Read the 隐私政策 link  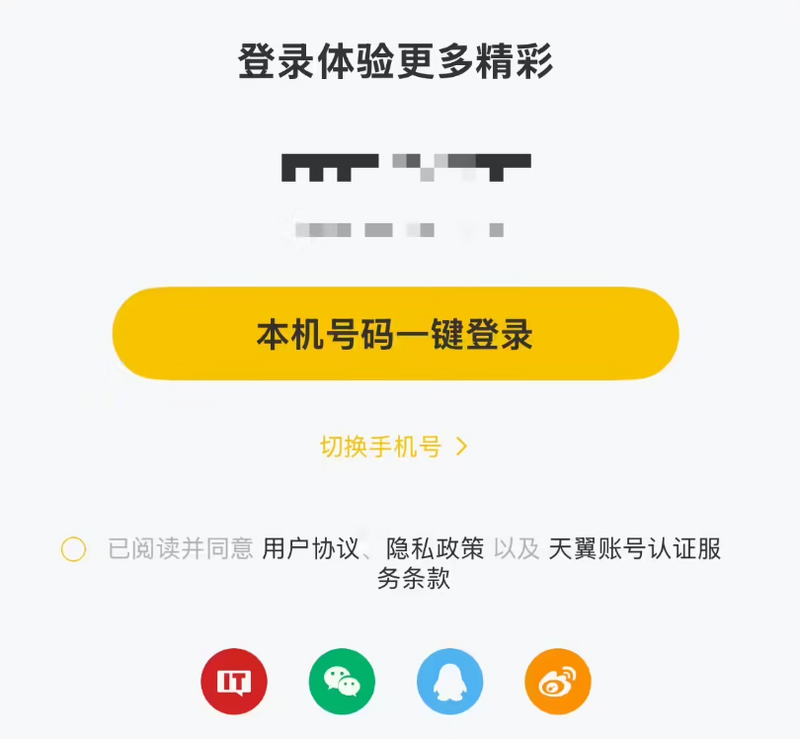coord(435,549)
